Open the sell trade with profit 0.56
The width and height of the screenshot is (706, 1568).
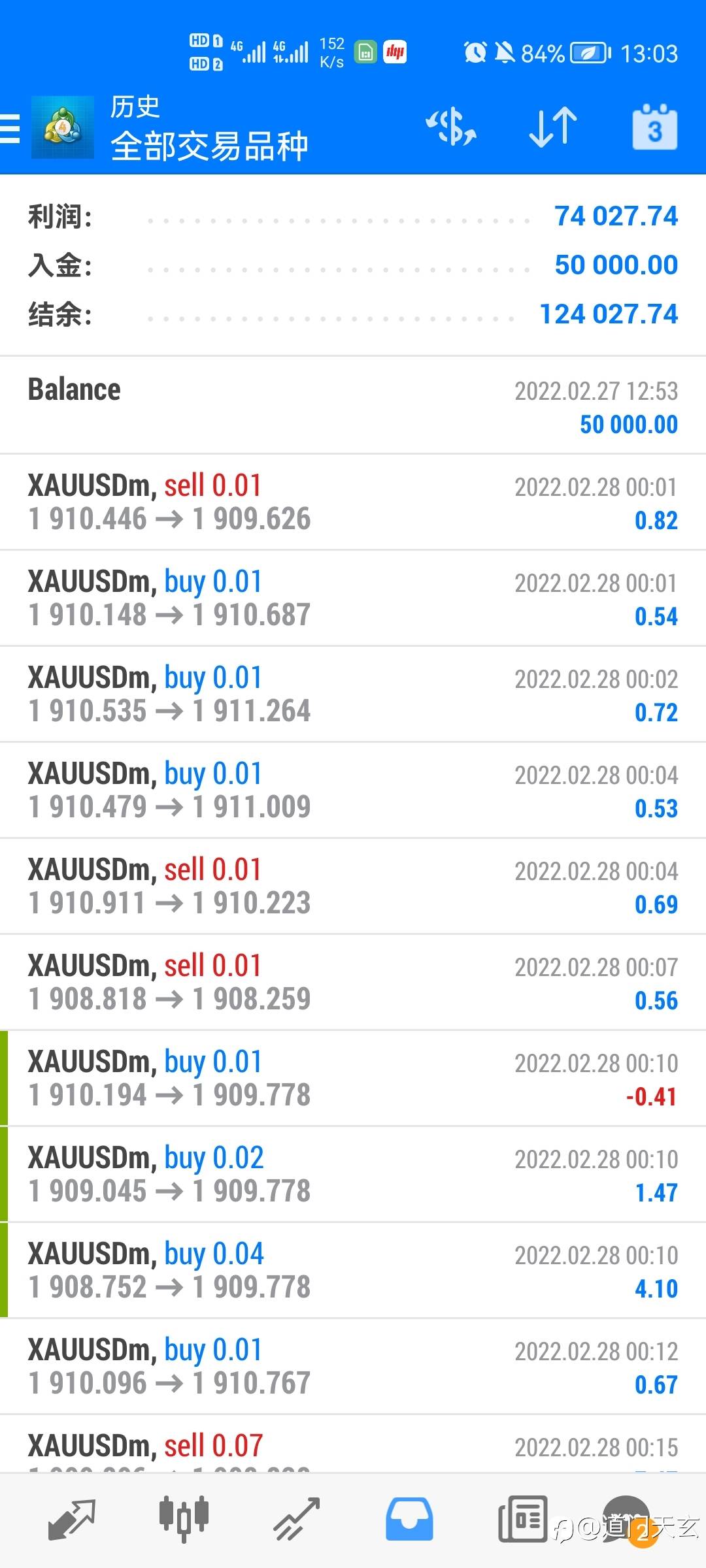point(353,982)
